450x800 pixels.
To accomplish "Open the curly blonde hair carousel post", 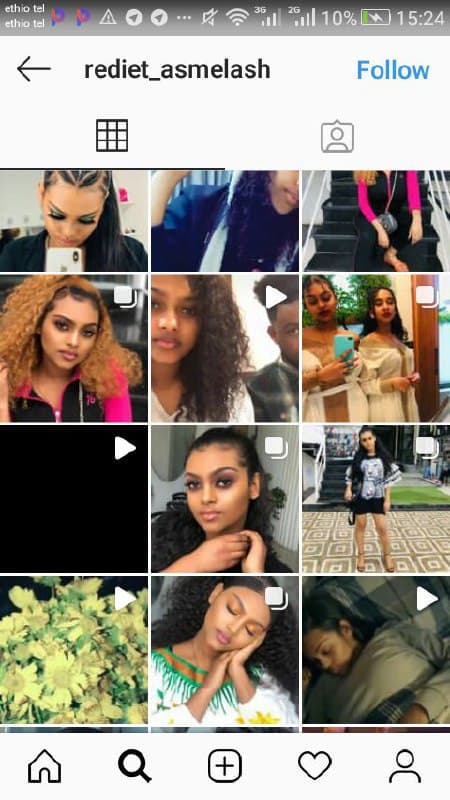I will click(x=74, y=348).
